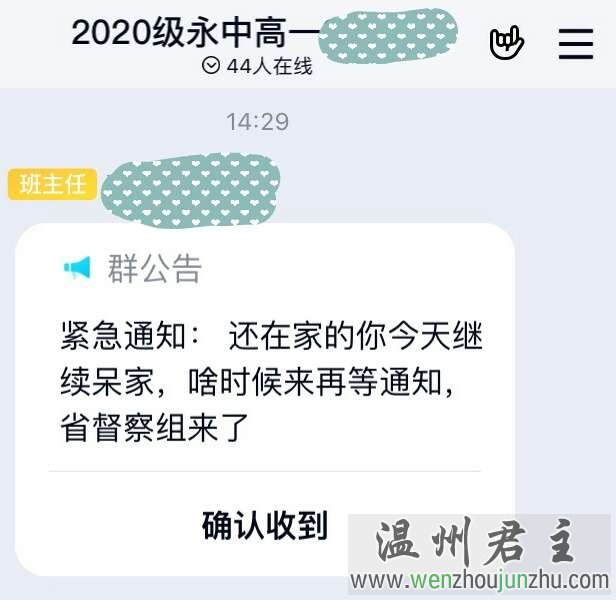Screen dimensions: 616x600
Task: Confirm receipt with 确认收到
Action: pyautogui.click(x=265, y=524)
